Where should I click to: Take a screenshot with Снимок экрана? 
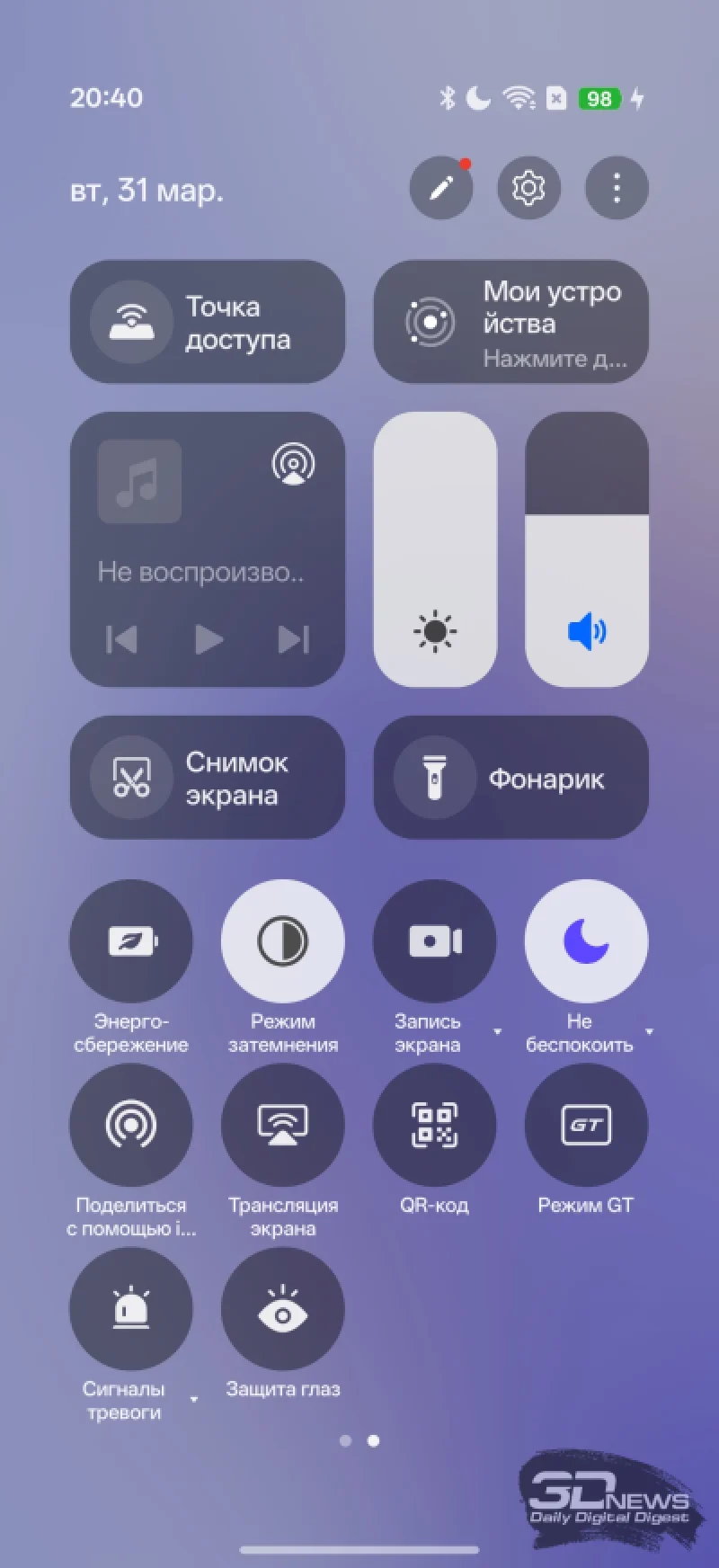207,778
